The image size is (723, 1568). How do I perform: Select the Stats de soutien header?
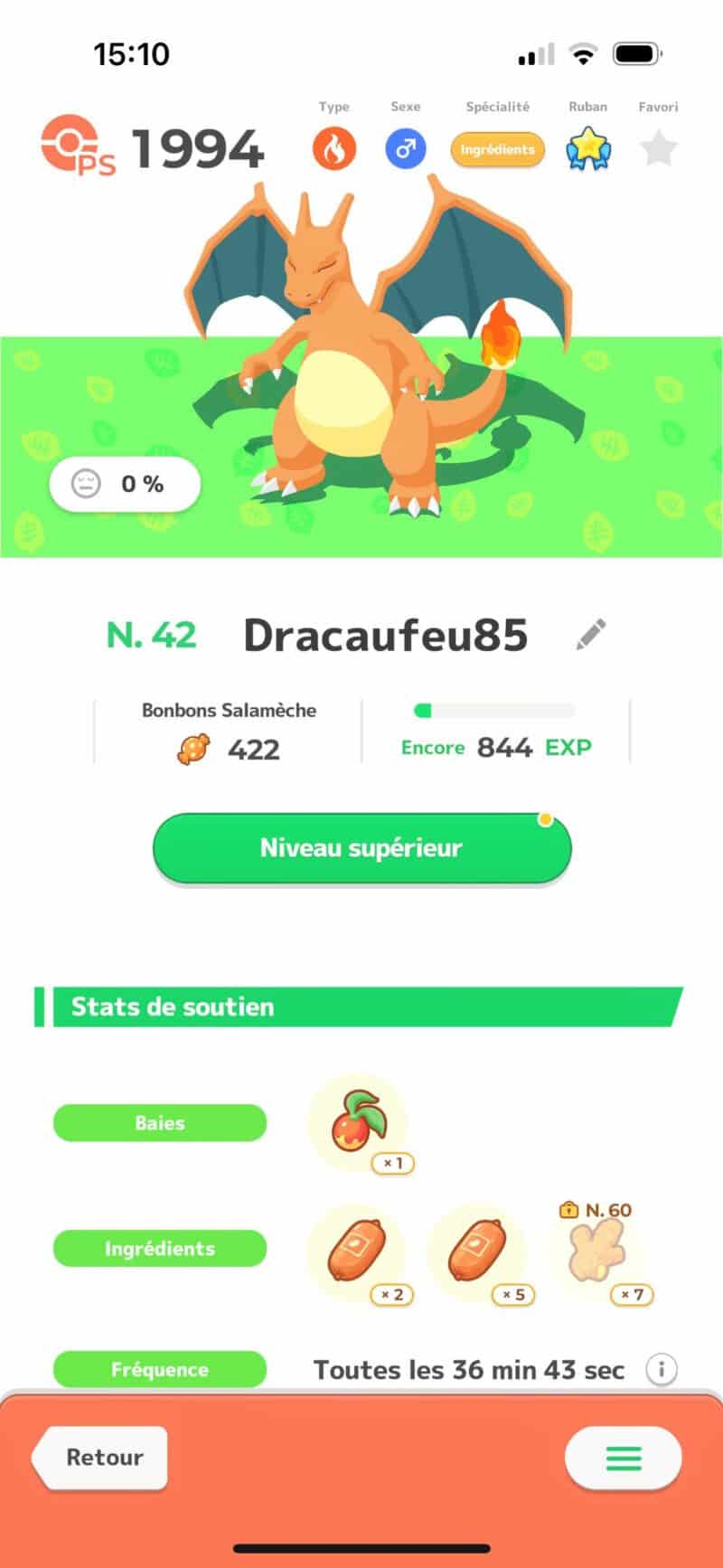click(172, 1006)
